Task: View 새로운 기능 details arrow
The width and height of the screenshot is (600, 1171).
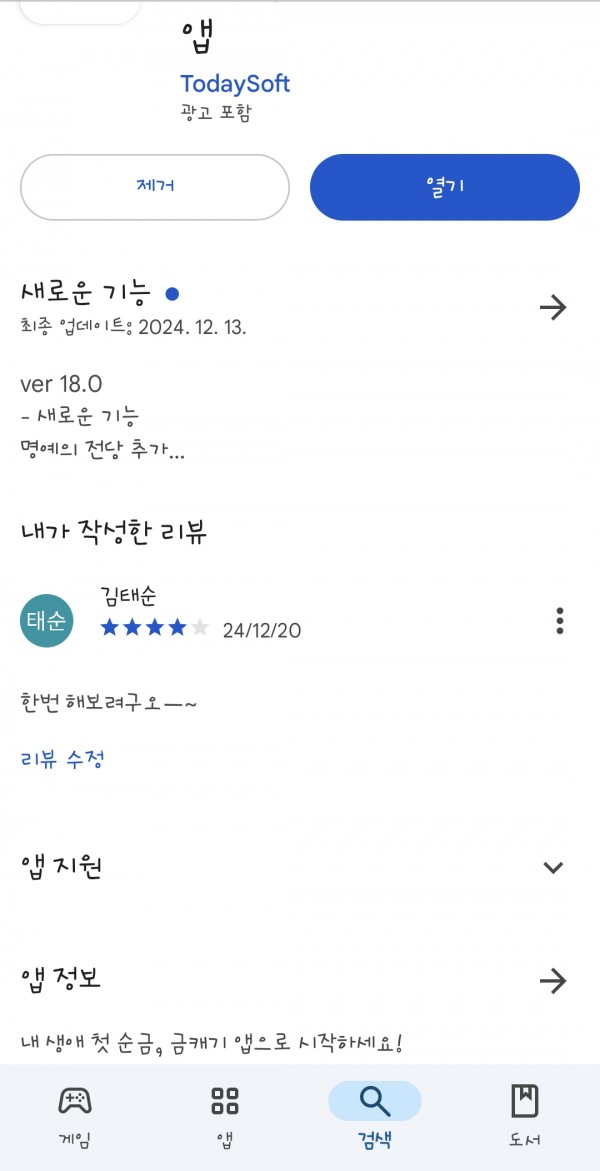Action: click(x=553, y=308)
